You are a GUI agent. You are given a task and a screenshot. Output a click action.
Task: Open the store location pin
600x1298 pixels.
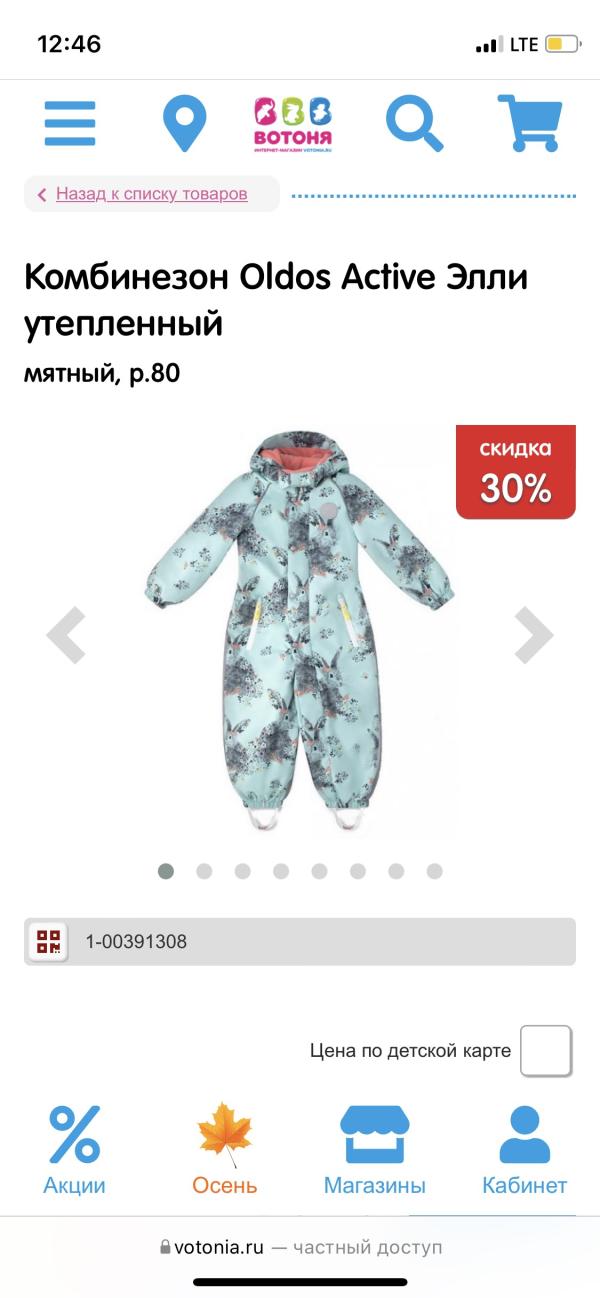[x=184, y=124]
